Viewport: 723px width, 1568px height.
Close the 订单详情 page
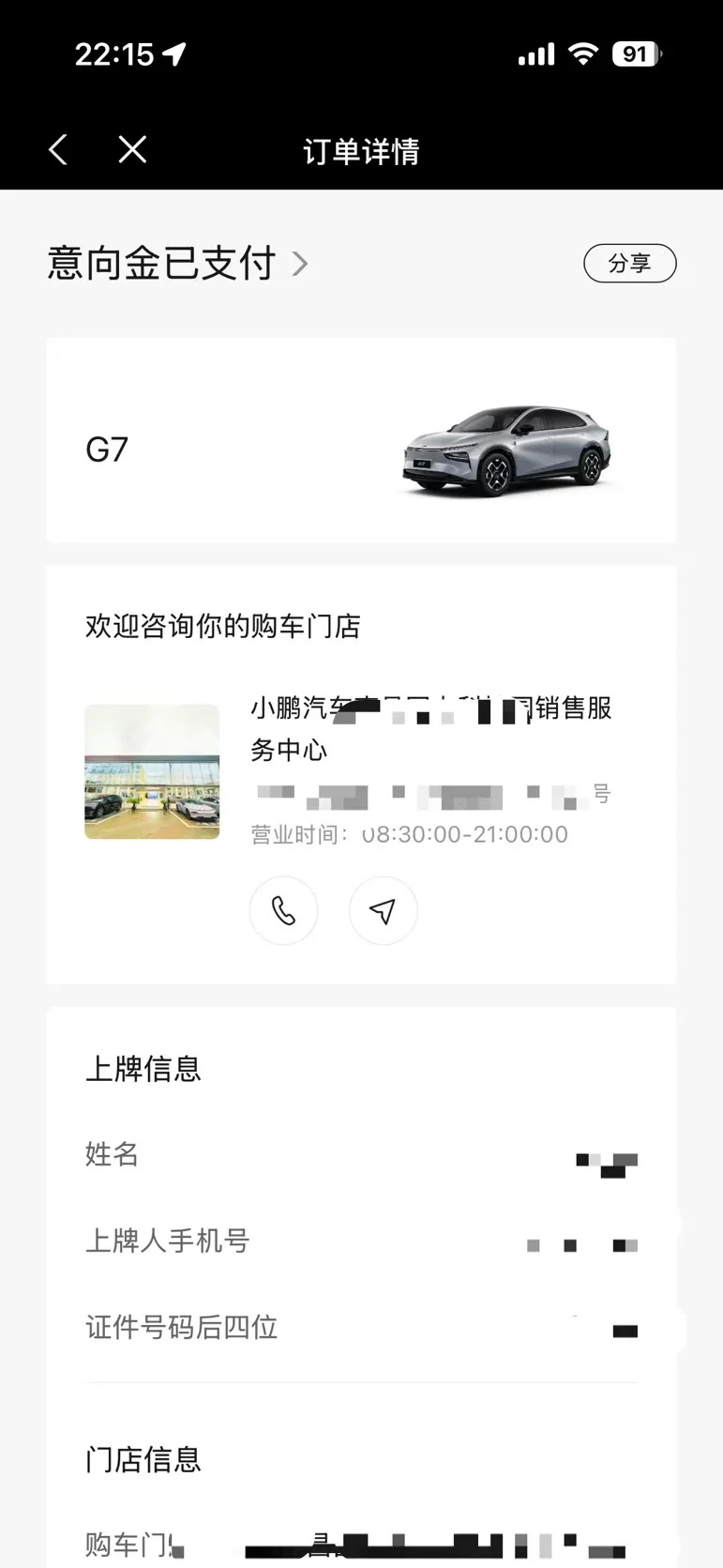coord(132,149)
